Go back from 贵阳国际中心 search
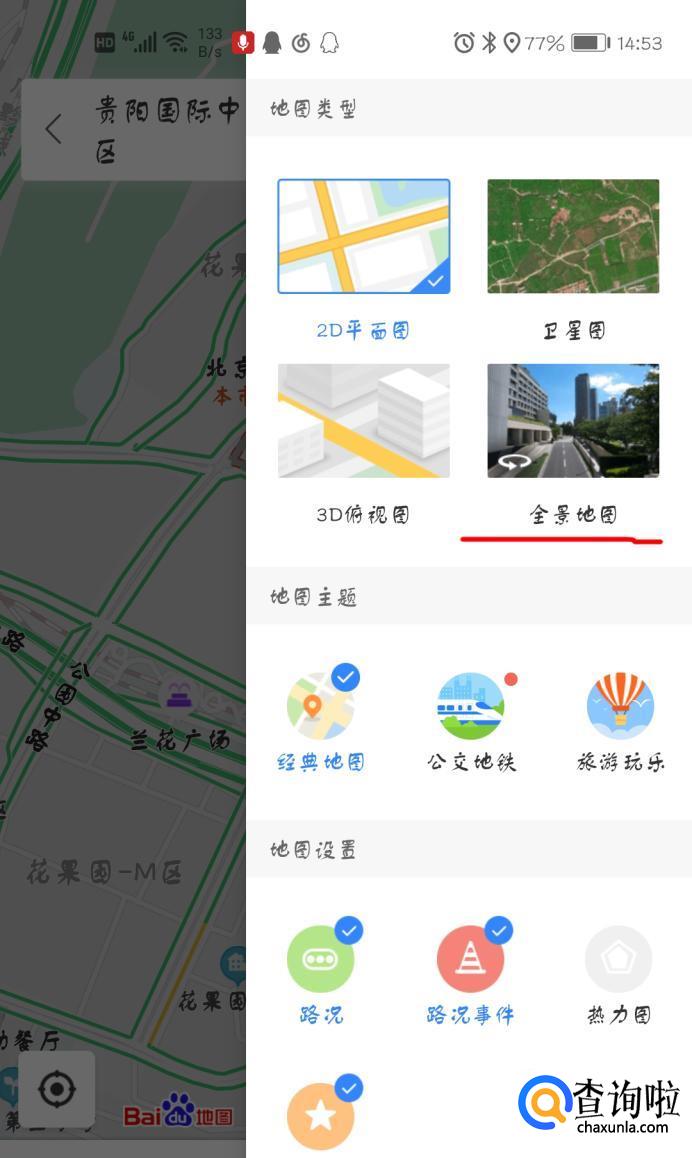Image resolution: width=692 pixels, height=1158 pixels. click(x=54, y=128)
